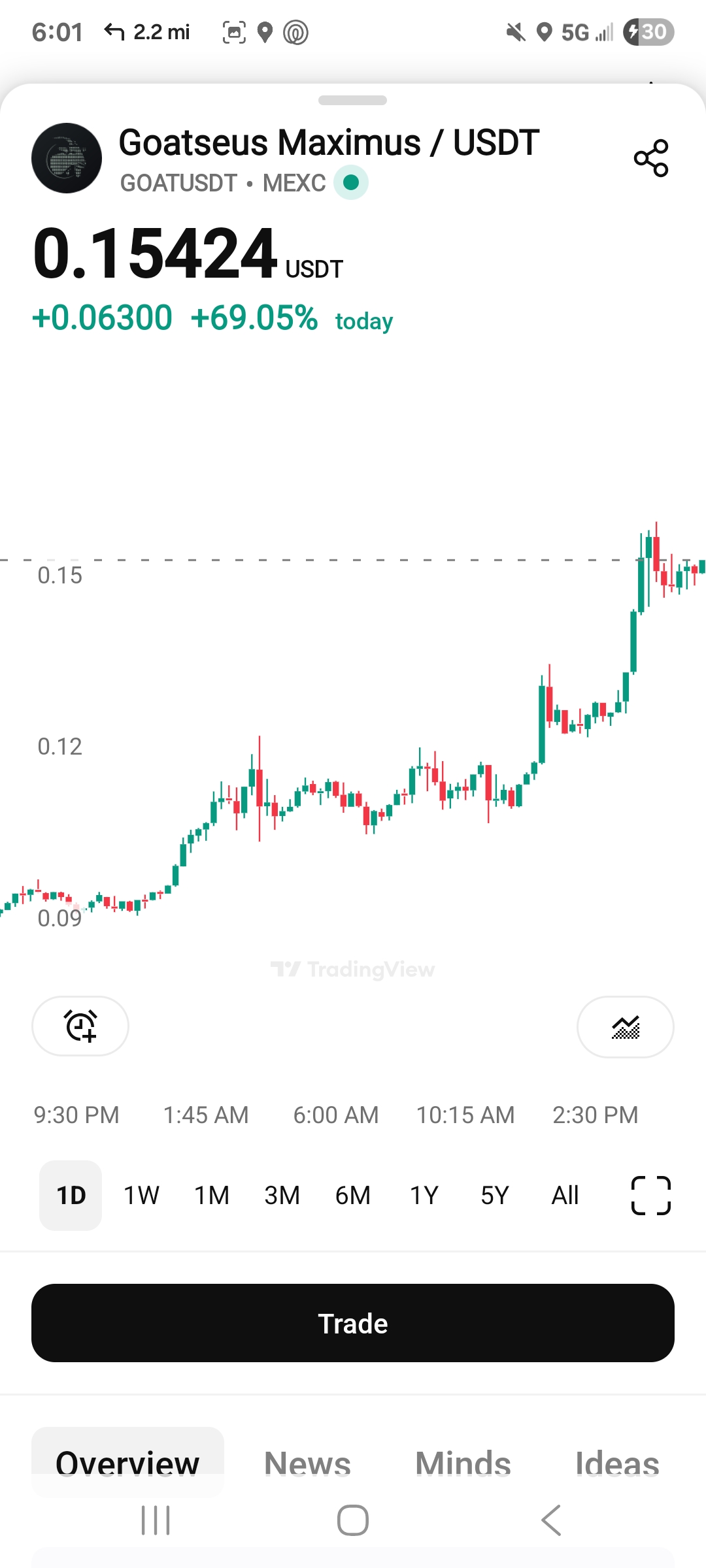Go to the home screen via system home
Image resolution: width=706 pixels, height=1568 pixels.
point(353,1520)
